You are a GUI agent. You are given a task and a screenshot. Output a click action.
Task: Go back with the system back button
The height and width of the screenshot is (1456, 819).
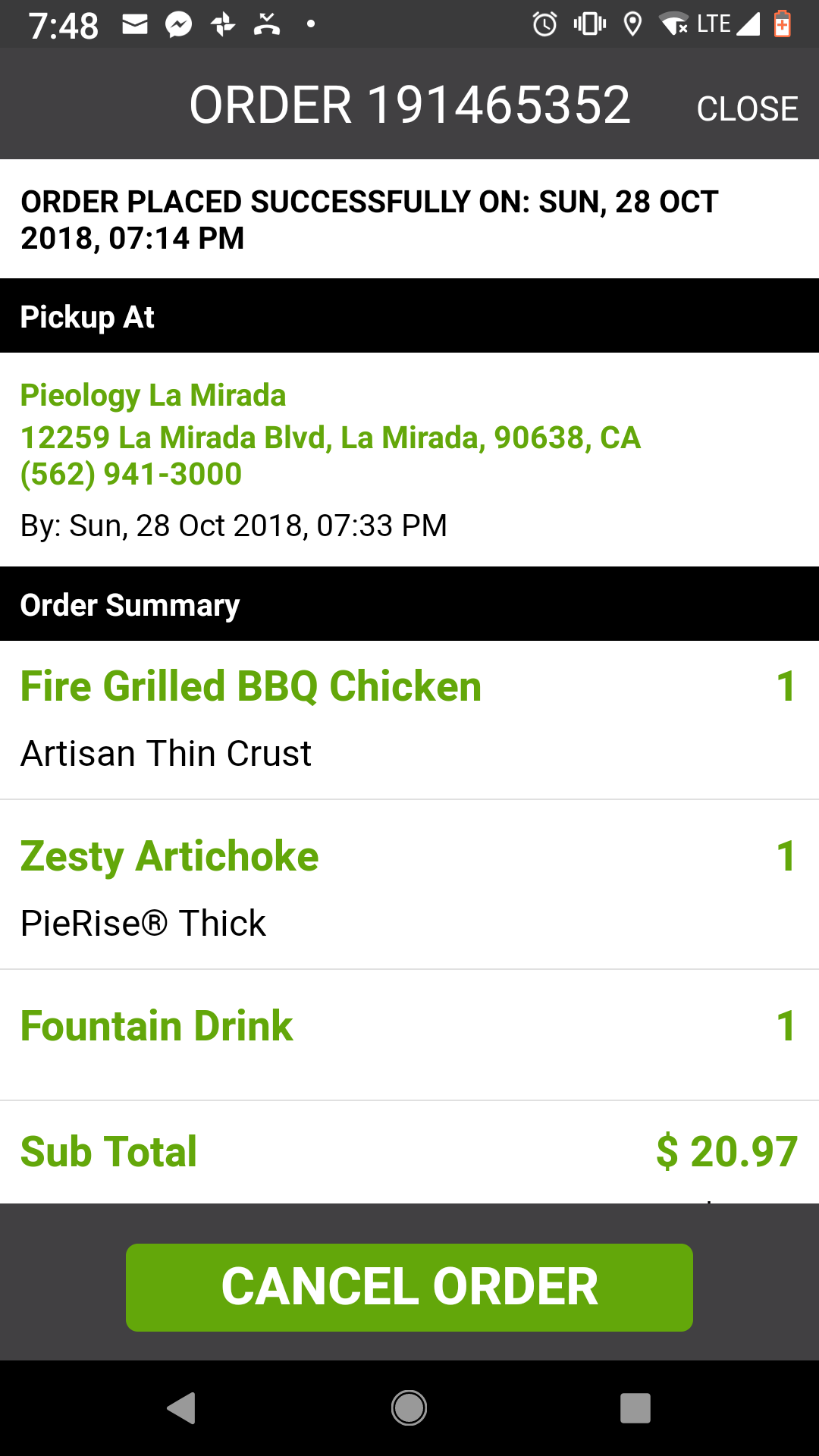click(x=182, y=1408)
